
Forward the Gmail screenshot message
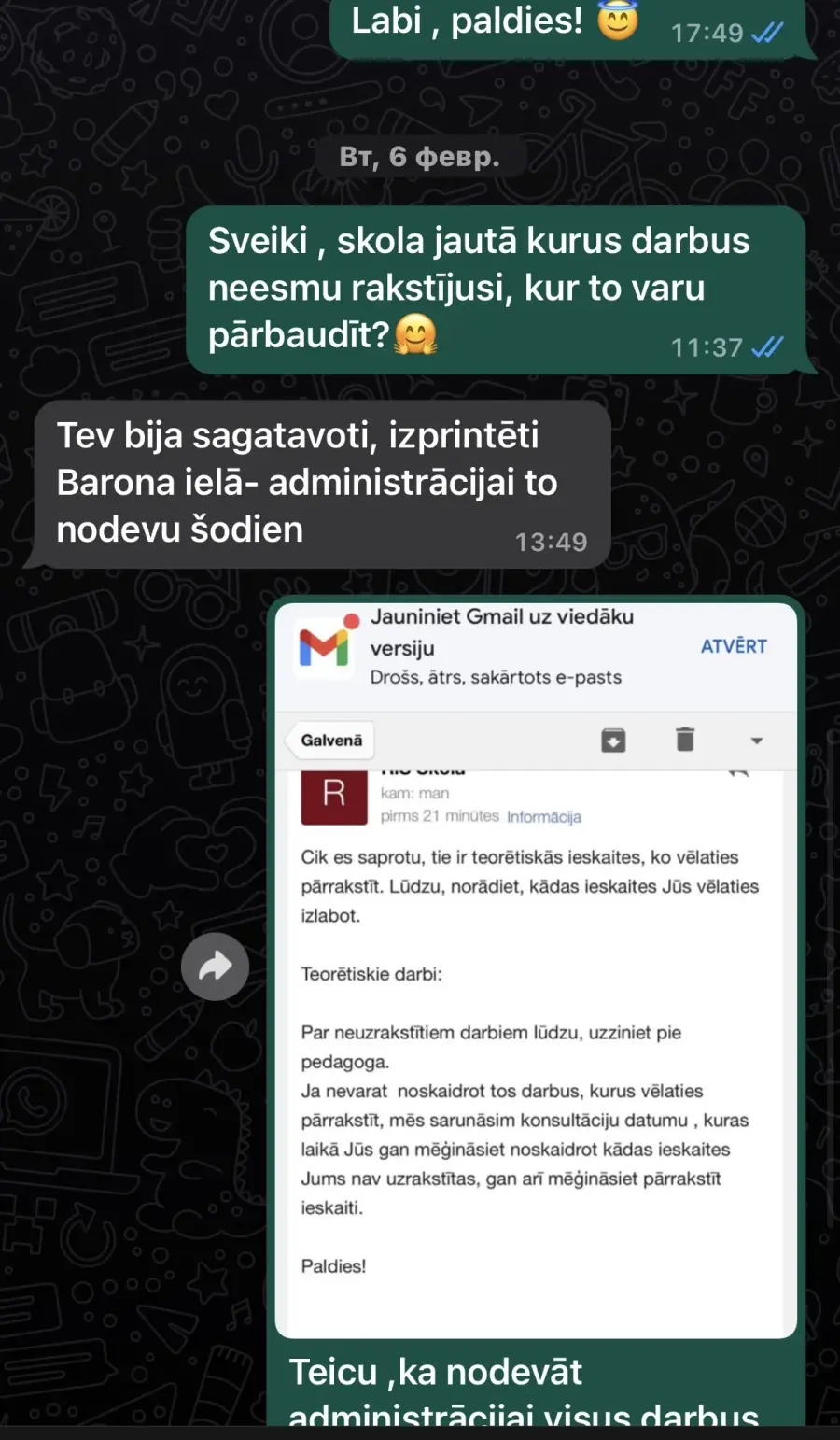(215, 967)
